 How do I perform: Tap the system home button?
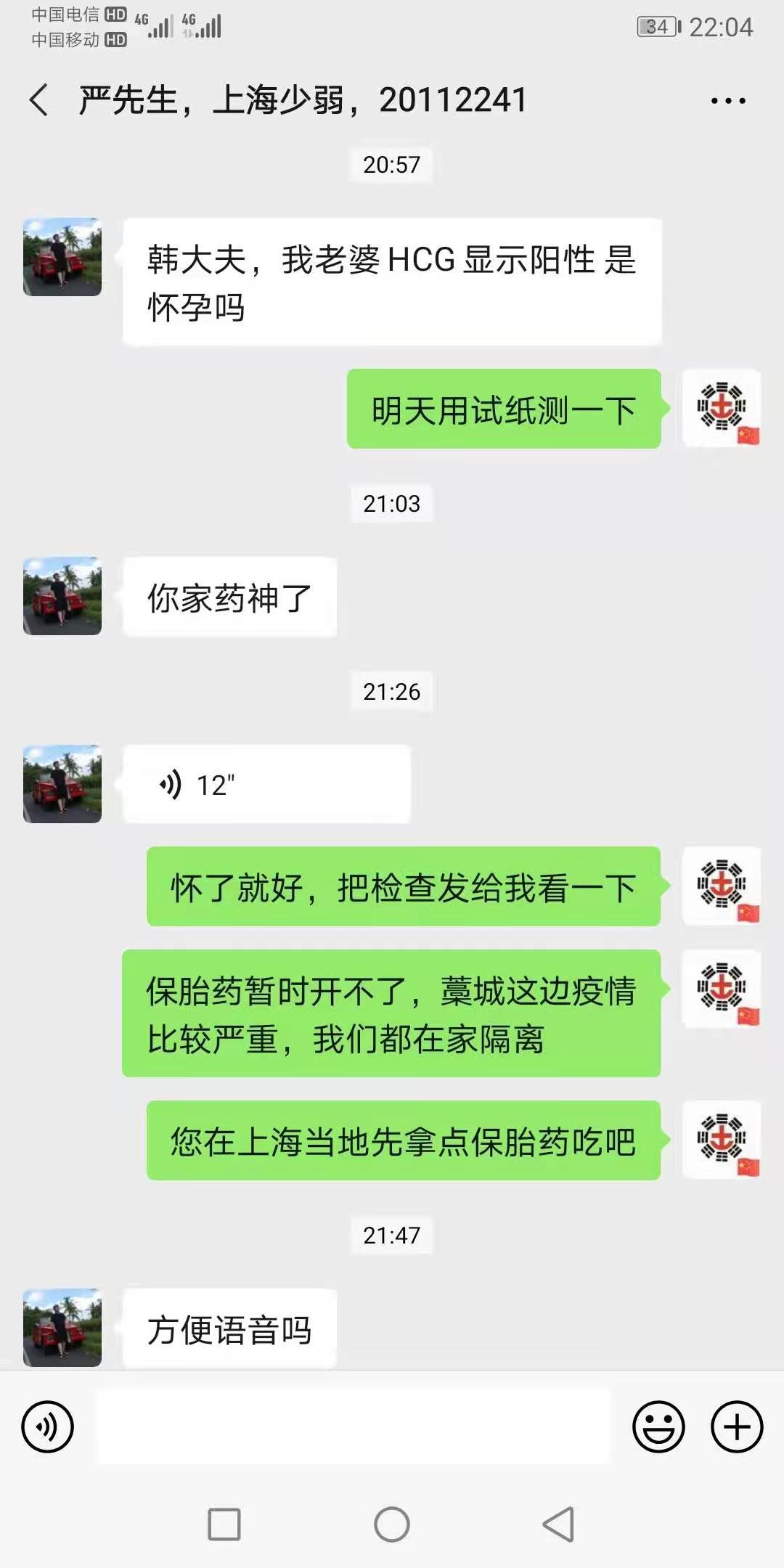[x=392, y=1524]
